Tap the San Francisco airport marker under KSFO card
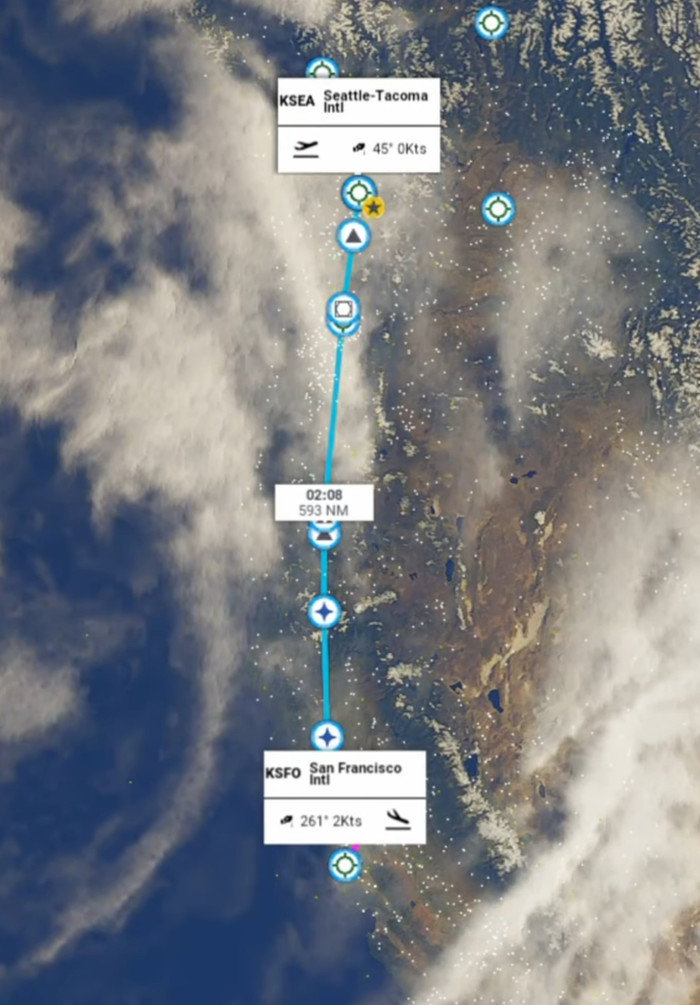This screenshot has height=1005, width=700. tap(345, 865)
